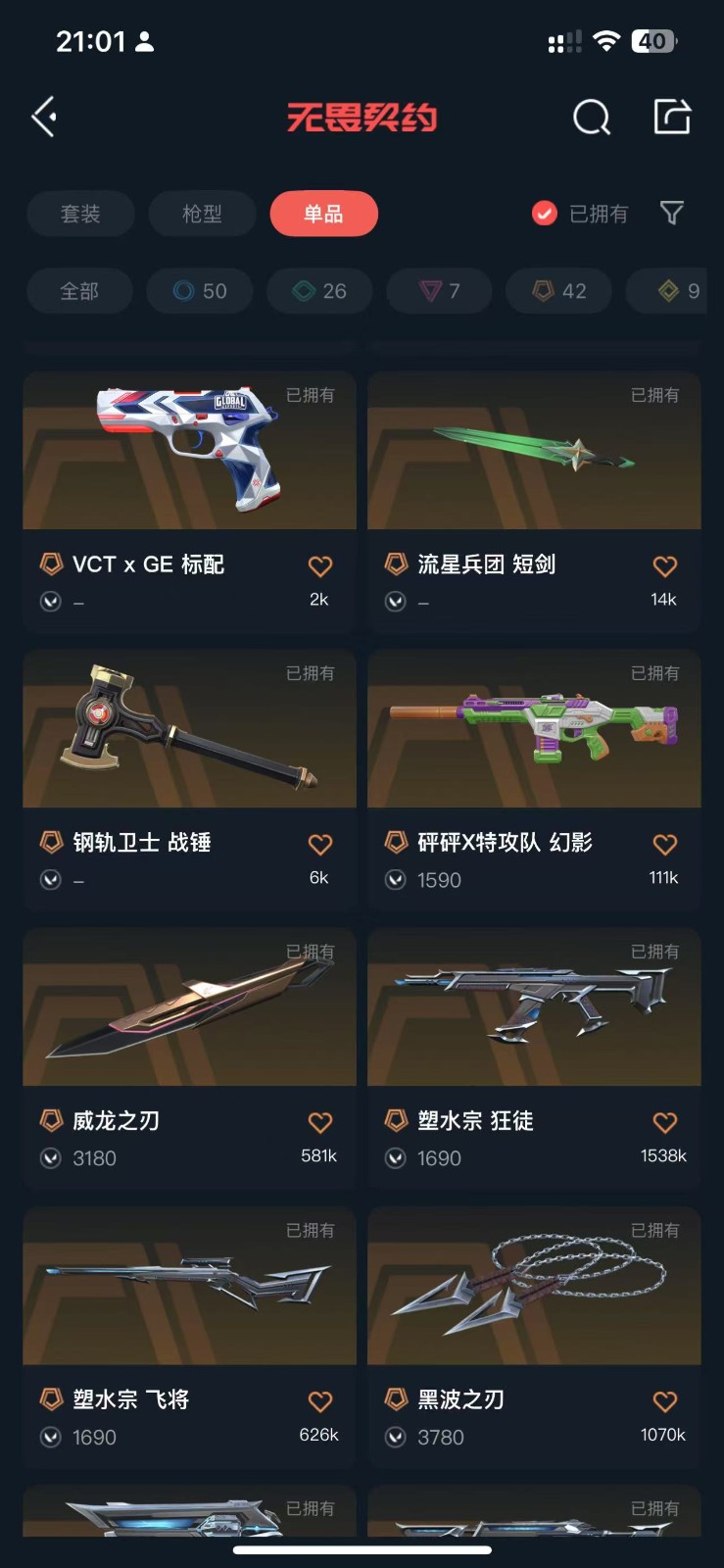Filter by the tier chip showing 42
The height and width of the screenshot is (1568, 724).
(x=559, y=291)
